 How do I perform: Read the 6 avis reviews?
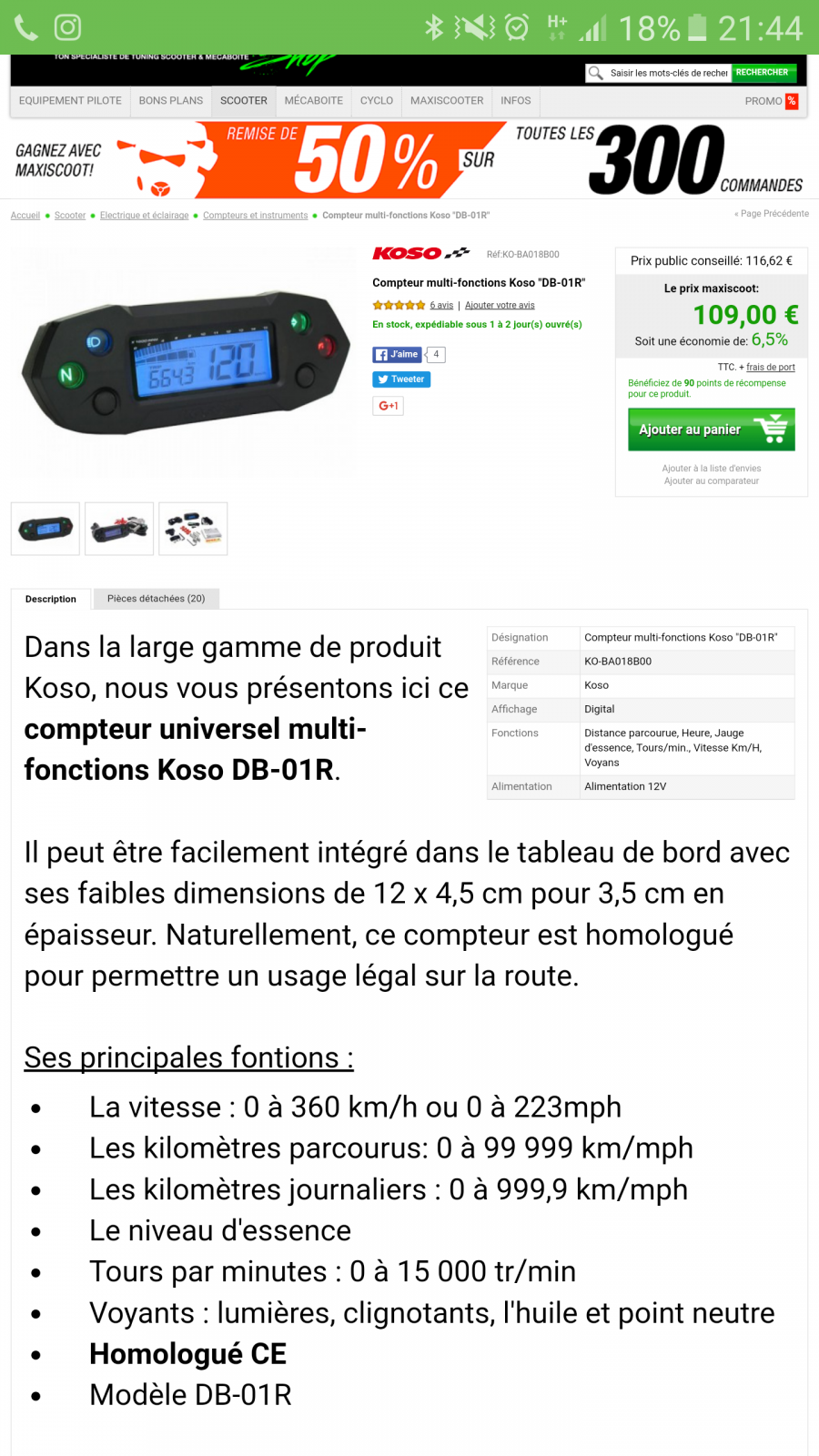coord(441,306)
